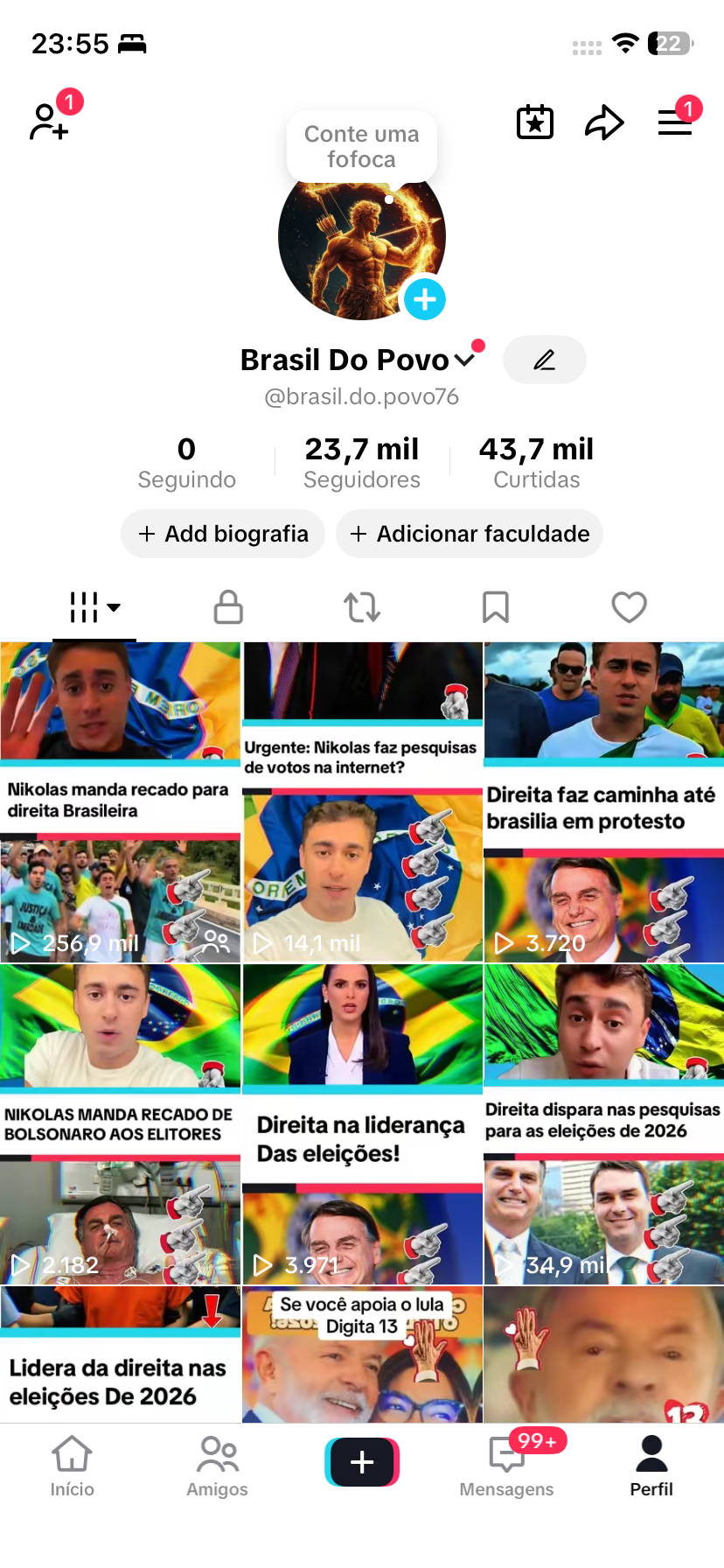Switch to the Início tab
This screenshot has height=1568, width=724.
tap(72, 1463)
